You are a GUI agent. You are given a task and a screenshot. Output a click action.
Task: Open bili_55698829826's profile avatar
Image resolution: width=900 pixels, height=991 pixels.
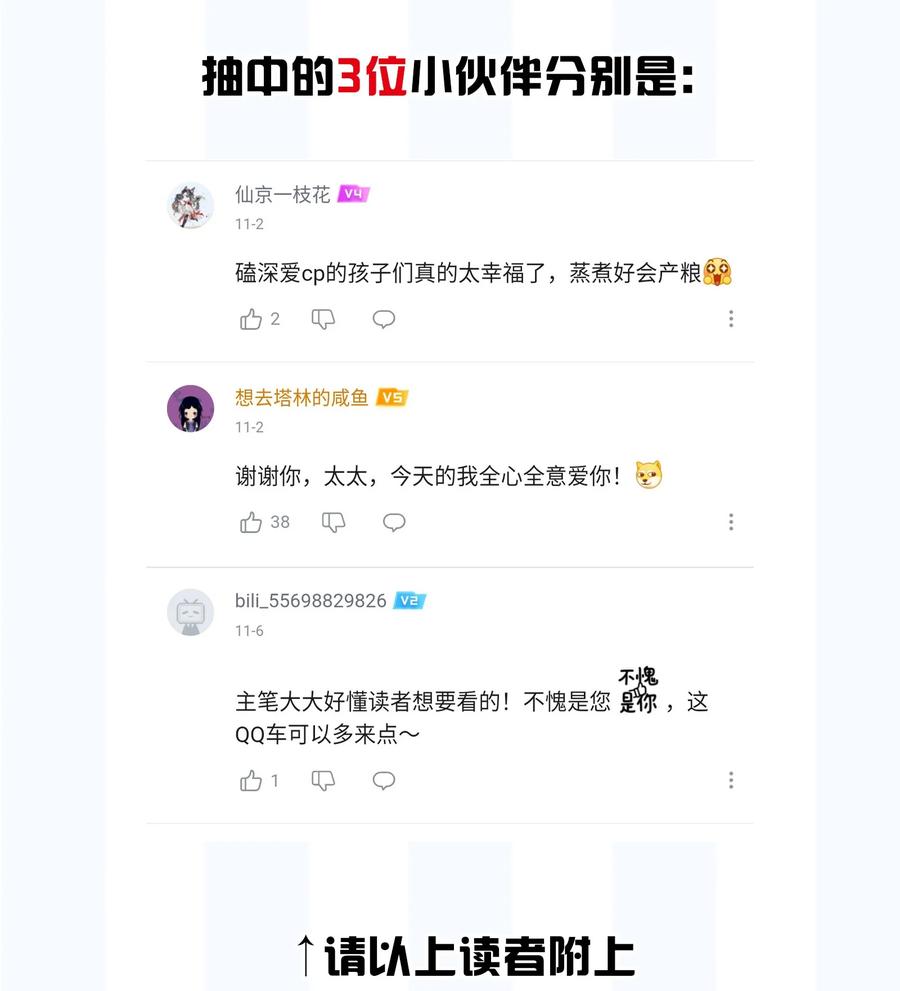[191, 613]
